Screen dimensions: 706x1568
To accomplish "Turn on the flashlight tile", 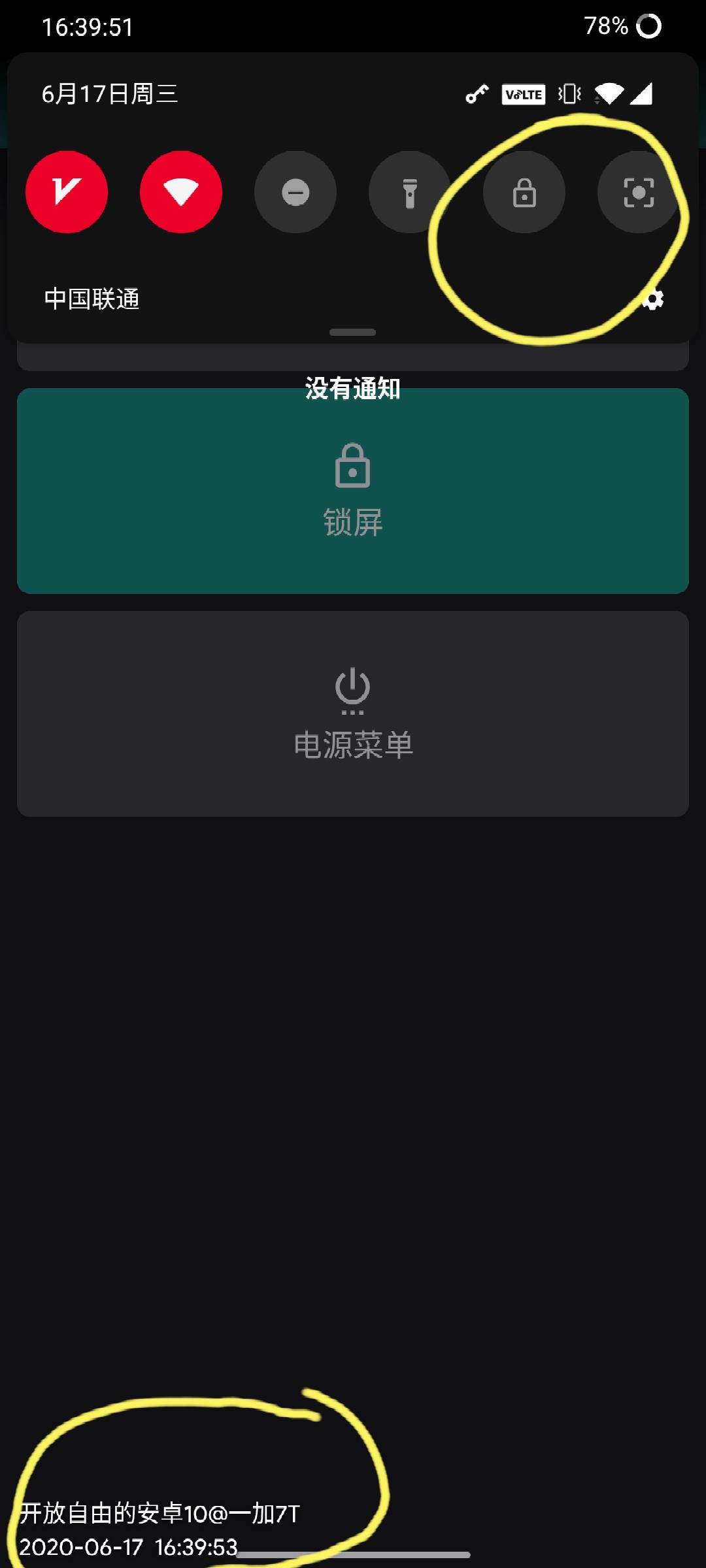I will pos(410,192).
